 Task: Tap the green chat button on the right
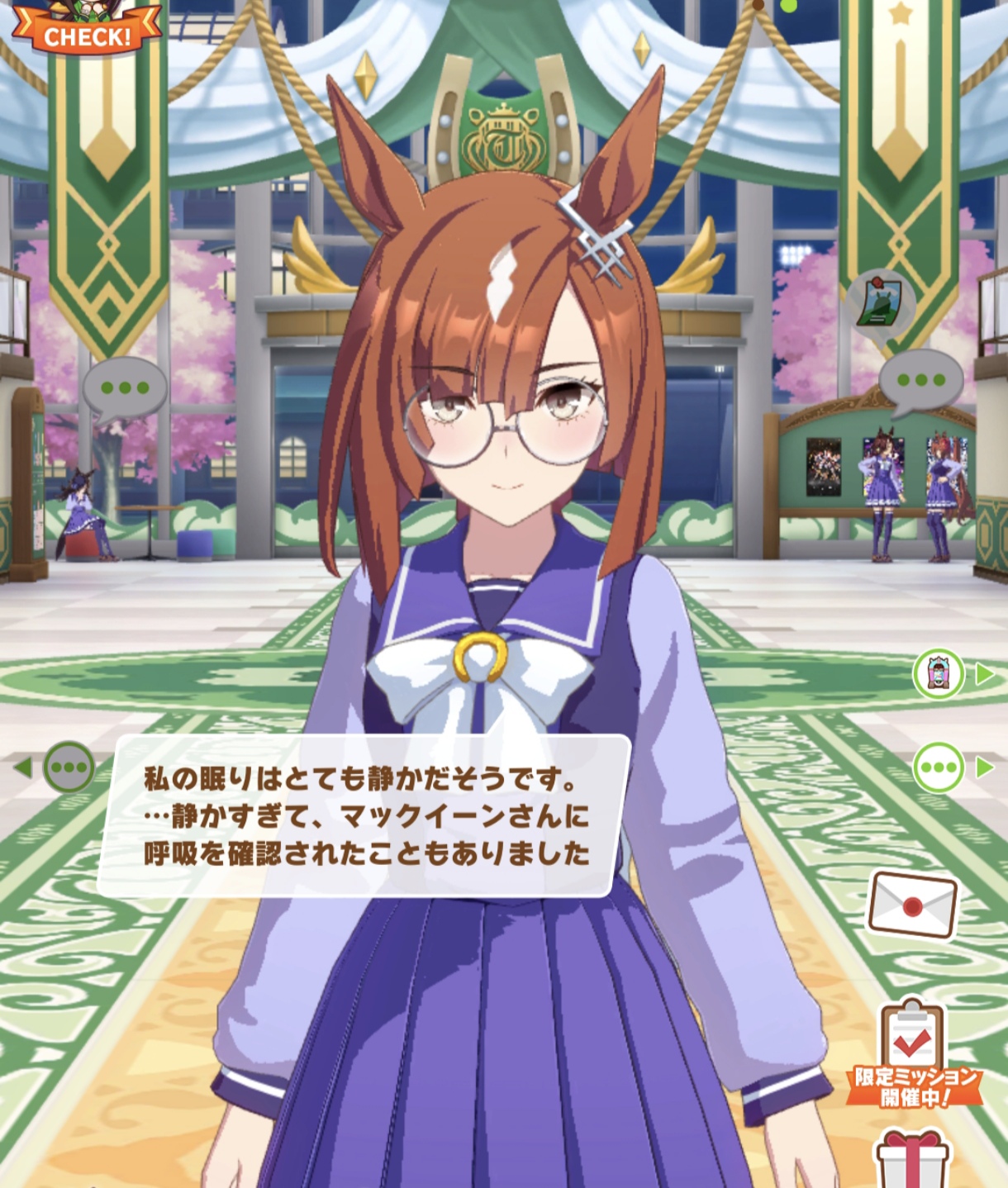point(939,767)
